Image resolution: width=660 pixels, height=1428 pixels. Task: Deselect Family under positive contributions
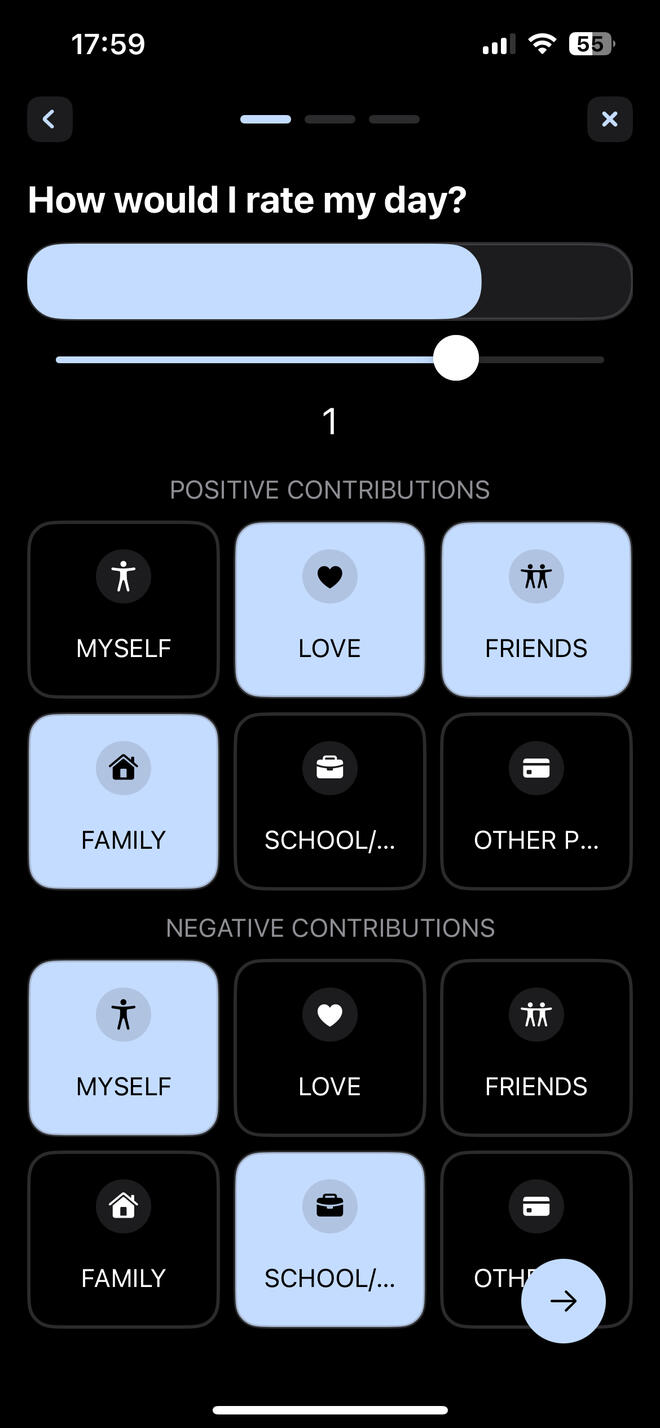point(123,801)
